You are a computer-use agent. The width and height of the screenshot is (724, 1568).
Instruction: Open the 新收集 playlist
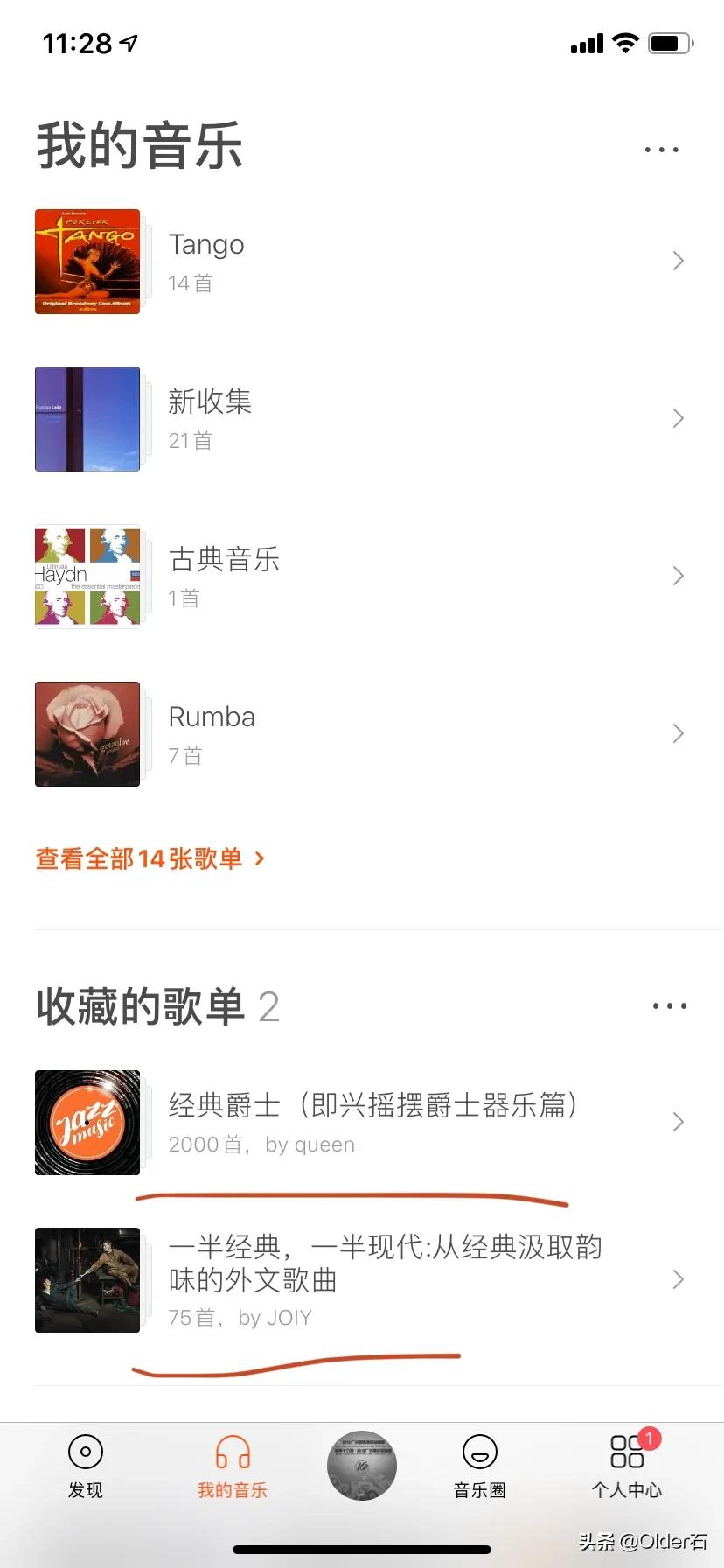359,418
